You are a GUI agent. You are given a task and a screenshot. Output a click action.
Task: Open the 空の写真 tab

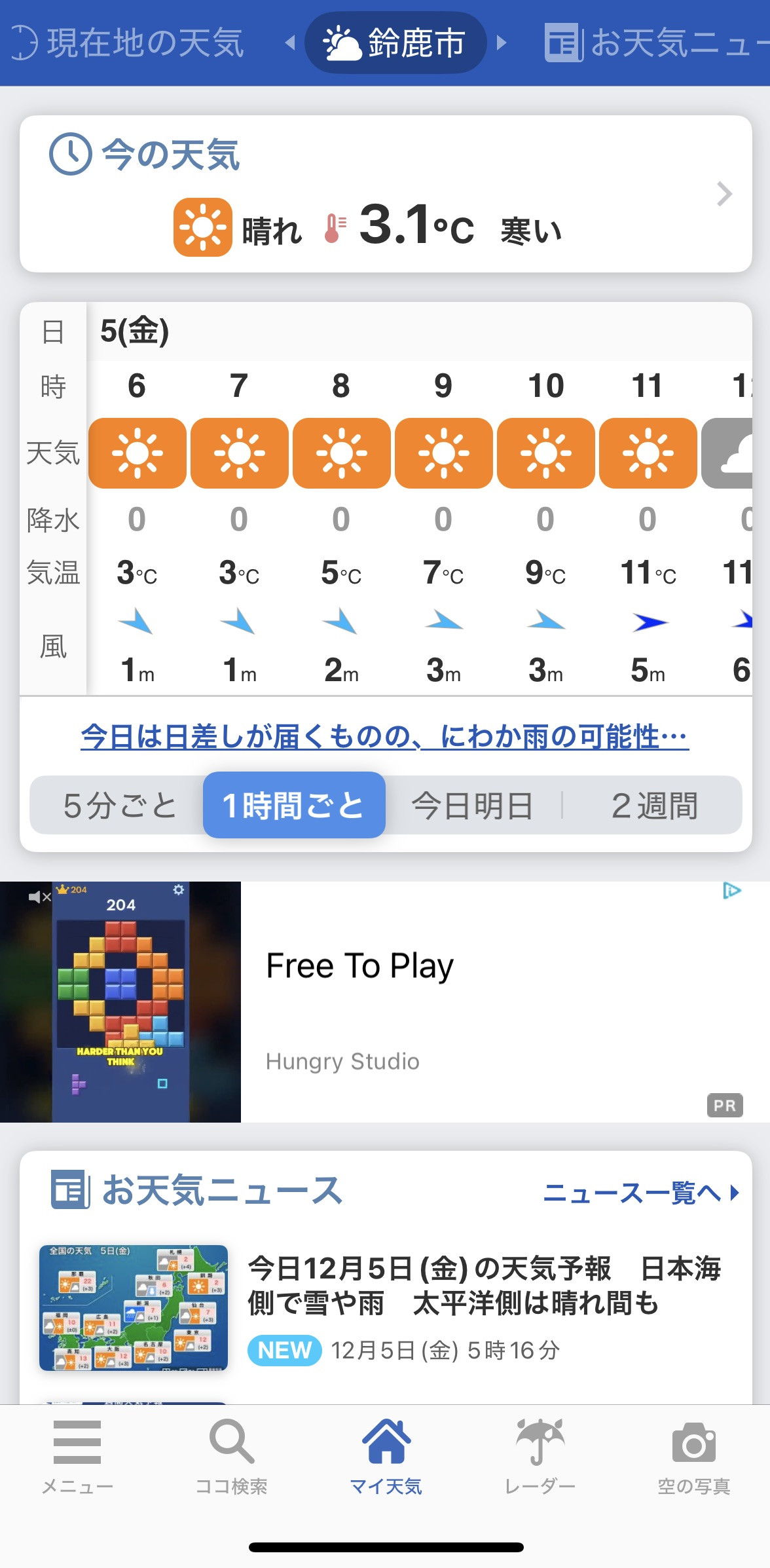[693, 1455]
